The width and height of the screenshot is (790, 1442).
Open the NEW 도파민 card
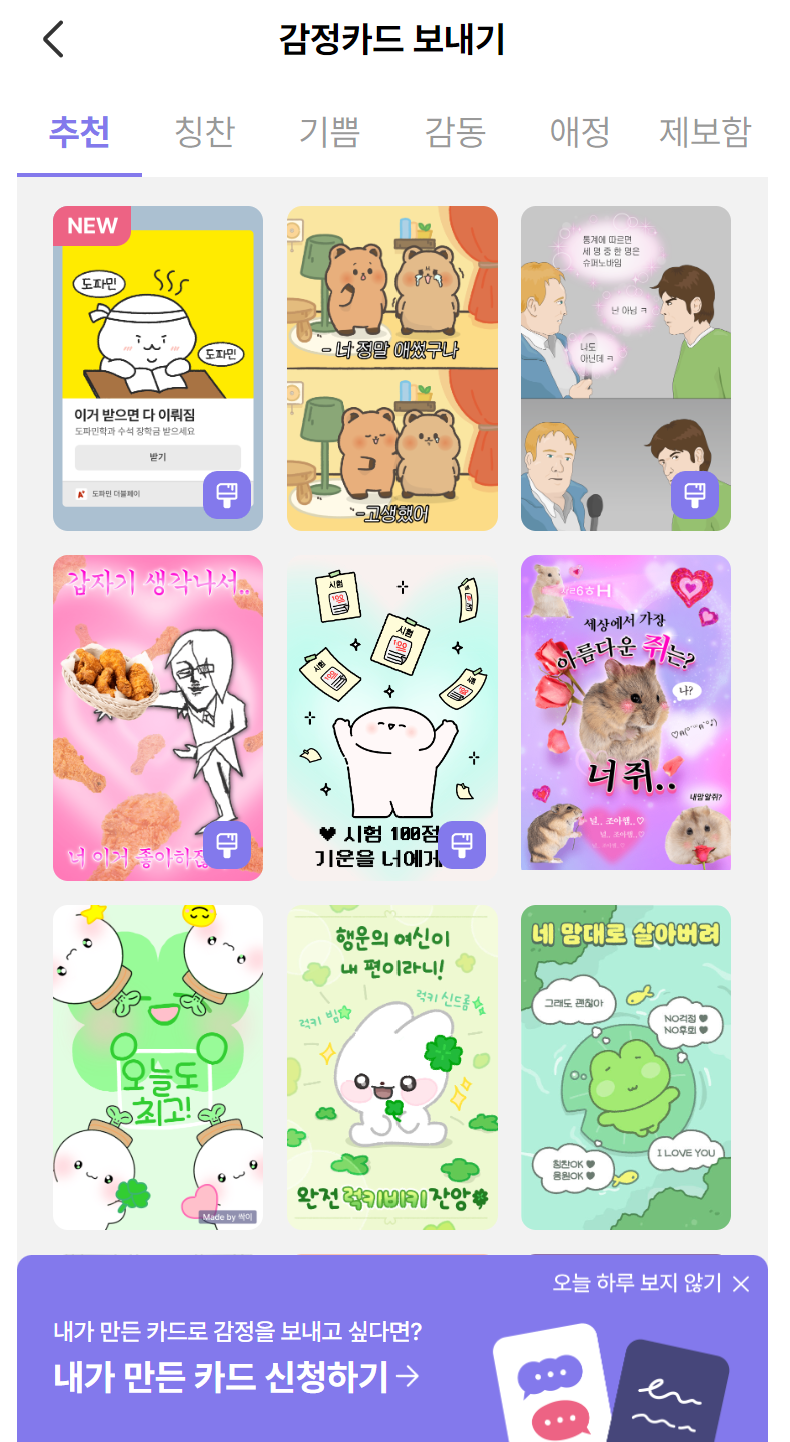click(x=157, y=368)
